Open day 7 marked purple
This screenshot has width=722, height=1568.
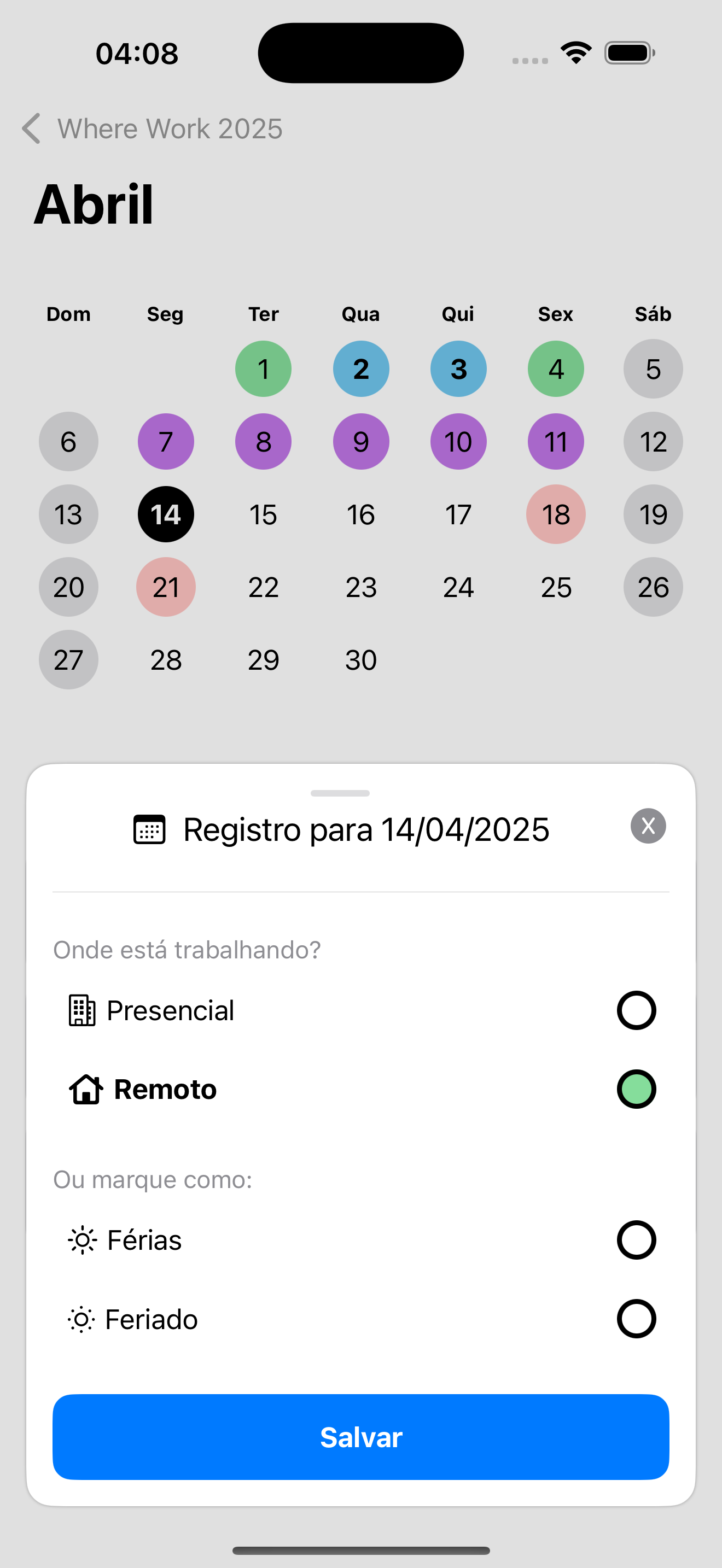tap(166, 442)
